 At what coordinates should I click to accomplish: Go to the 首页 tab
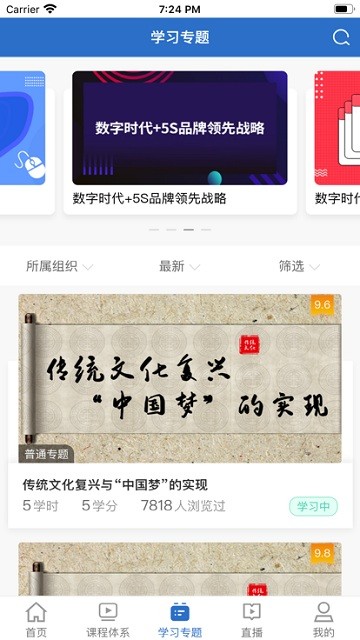click(36, 620)
